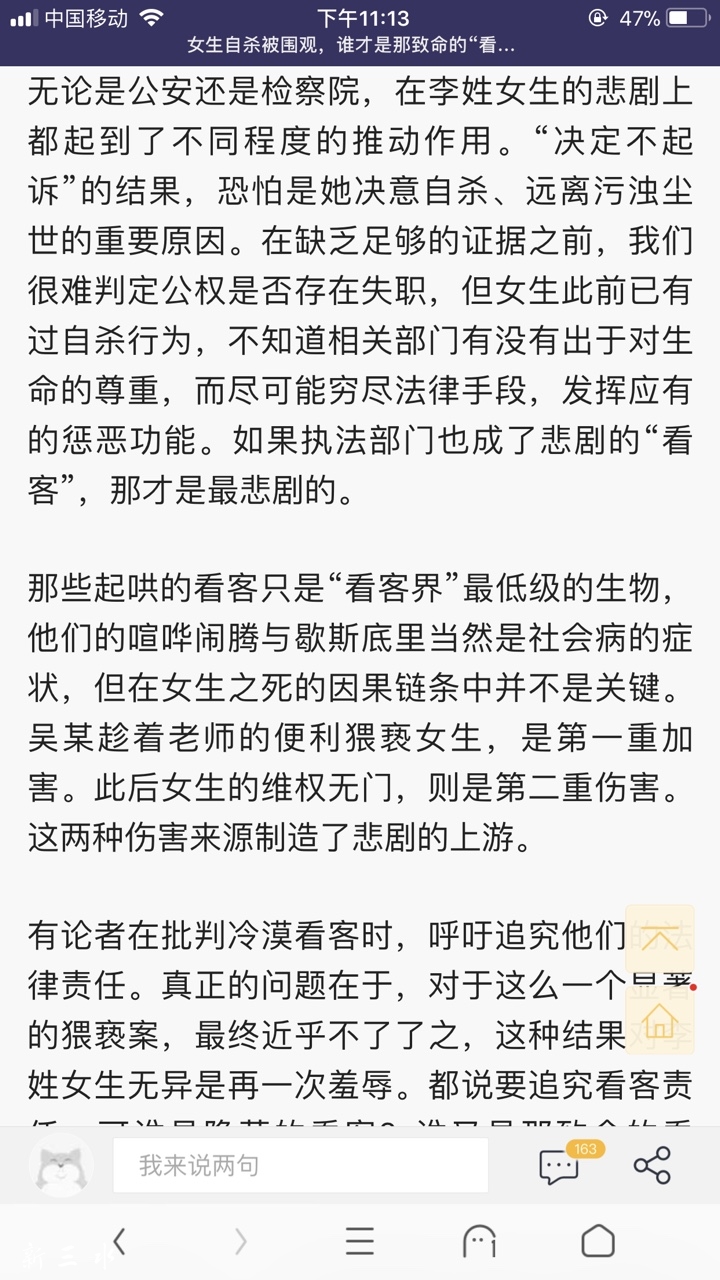The height and width of the screenshot is (1280, 720).
Task: Go back to previous page
Action: (x=119, y=1241)
